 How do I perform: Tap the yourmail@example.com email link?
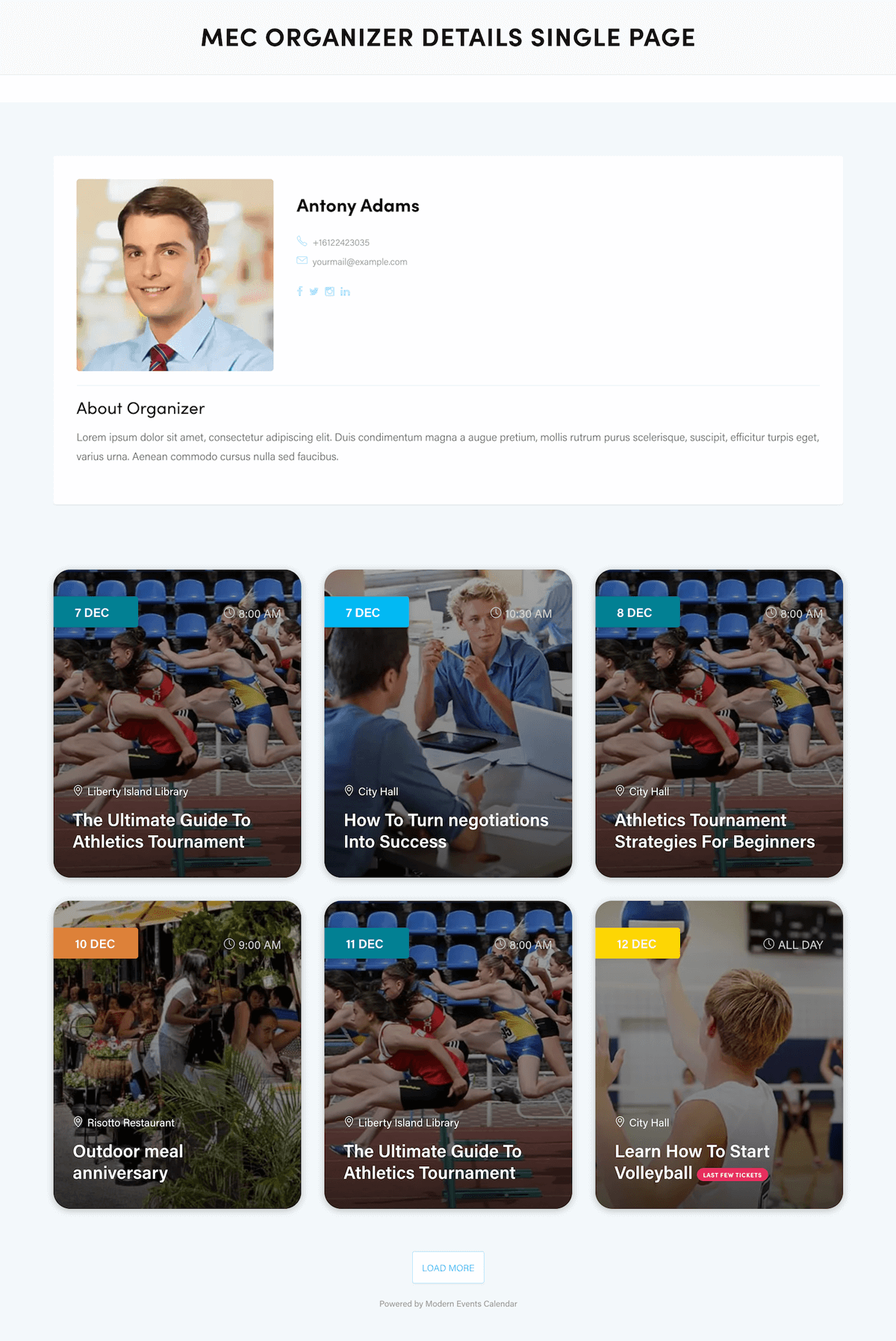[x=359, y=261]
